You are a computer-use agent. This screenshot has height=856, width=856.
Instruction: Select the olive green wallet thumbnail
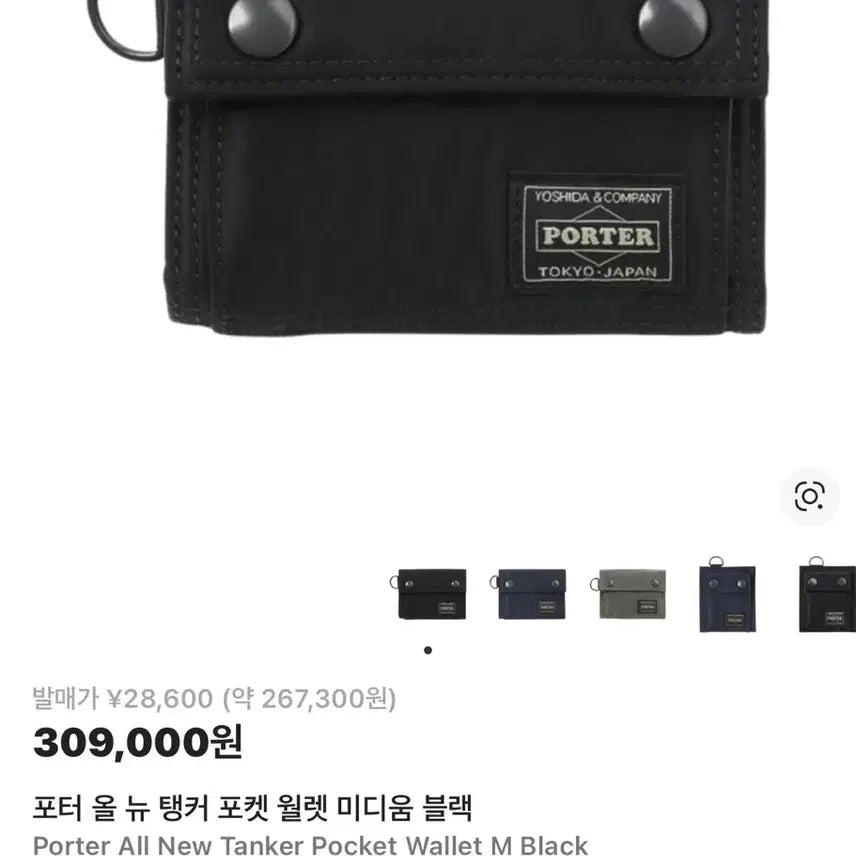pyautogui.click(x=632, y=593)
